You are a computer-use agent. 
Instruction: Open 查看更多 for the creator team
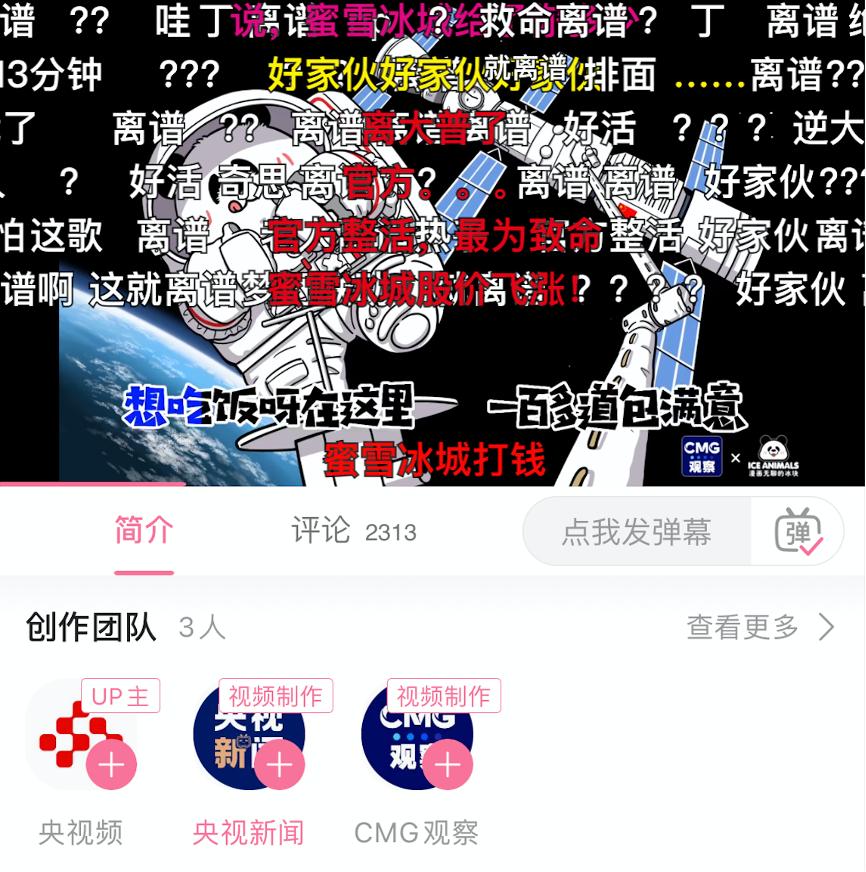[760, 627]
